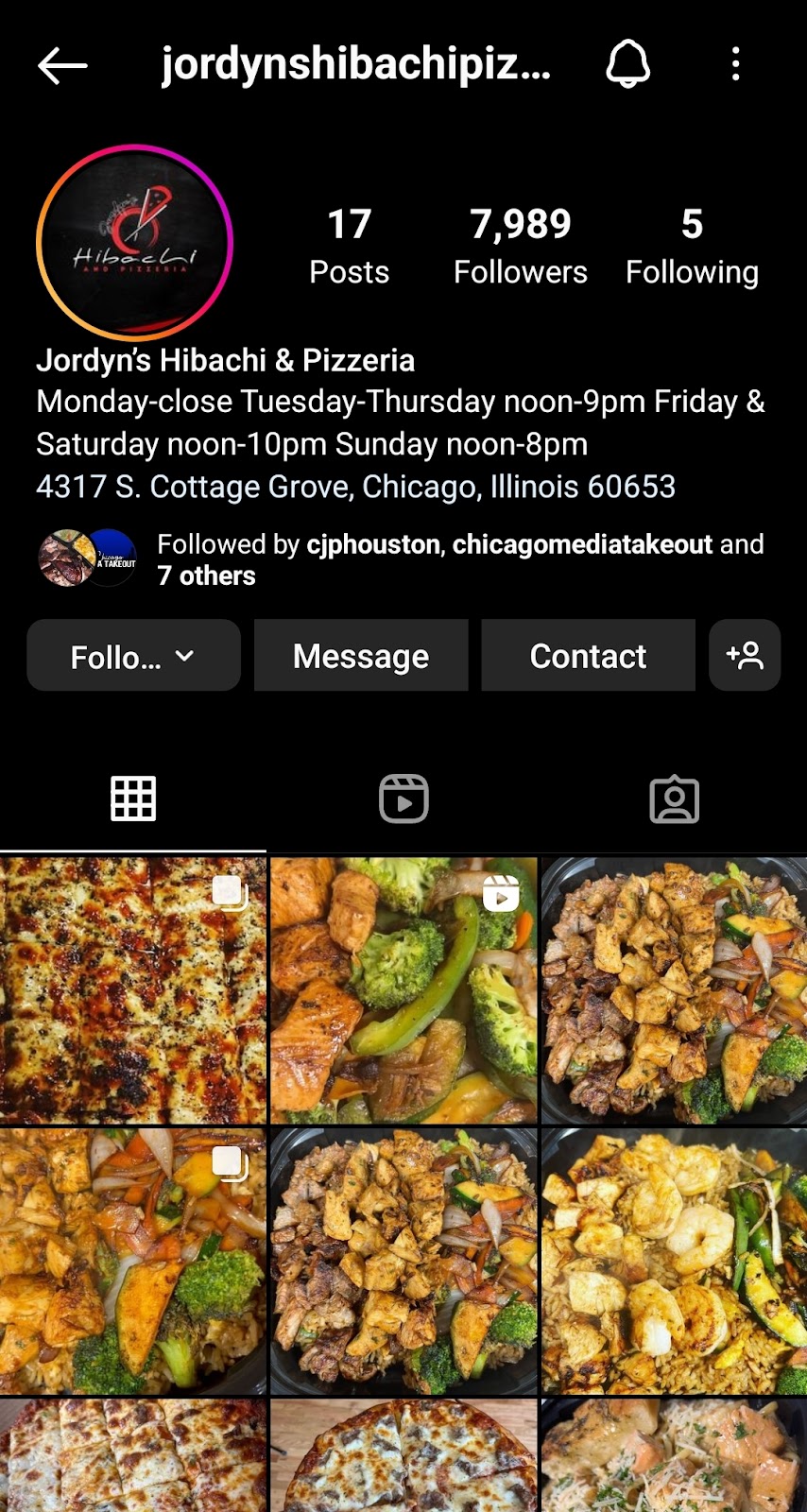This screenshot has height=1512, width=807.
Task: Open the Tagged photos tab icon
Action: tap(674, 799)
